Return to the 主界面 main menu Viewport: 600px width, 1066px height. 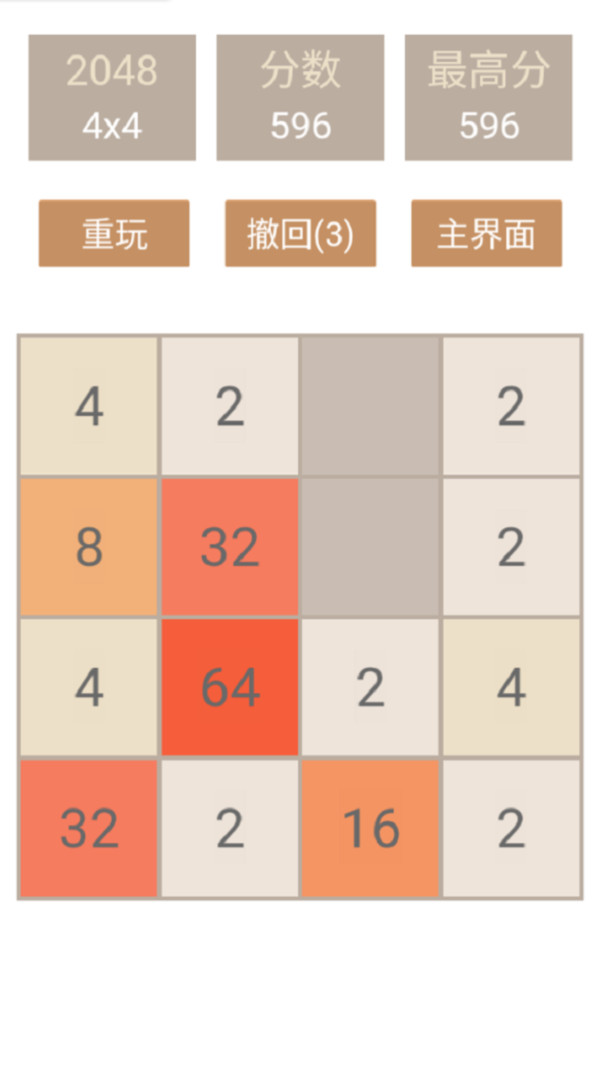pos(486,234)
